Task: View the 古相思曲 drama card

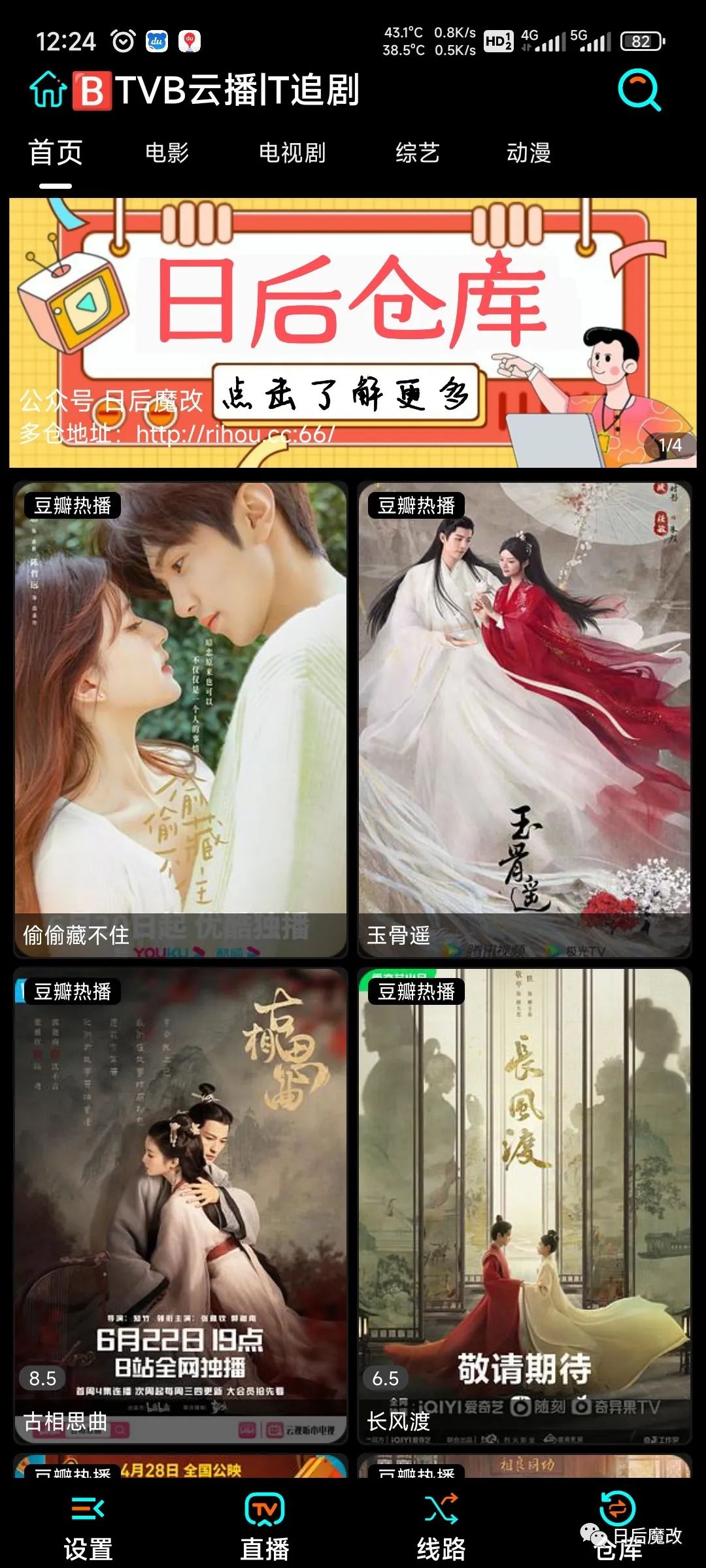Action: tap(180, 1205)
